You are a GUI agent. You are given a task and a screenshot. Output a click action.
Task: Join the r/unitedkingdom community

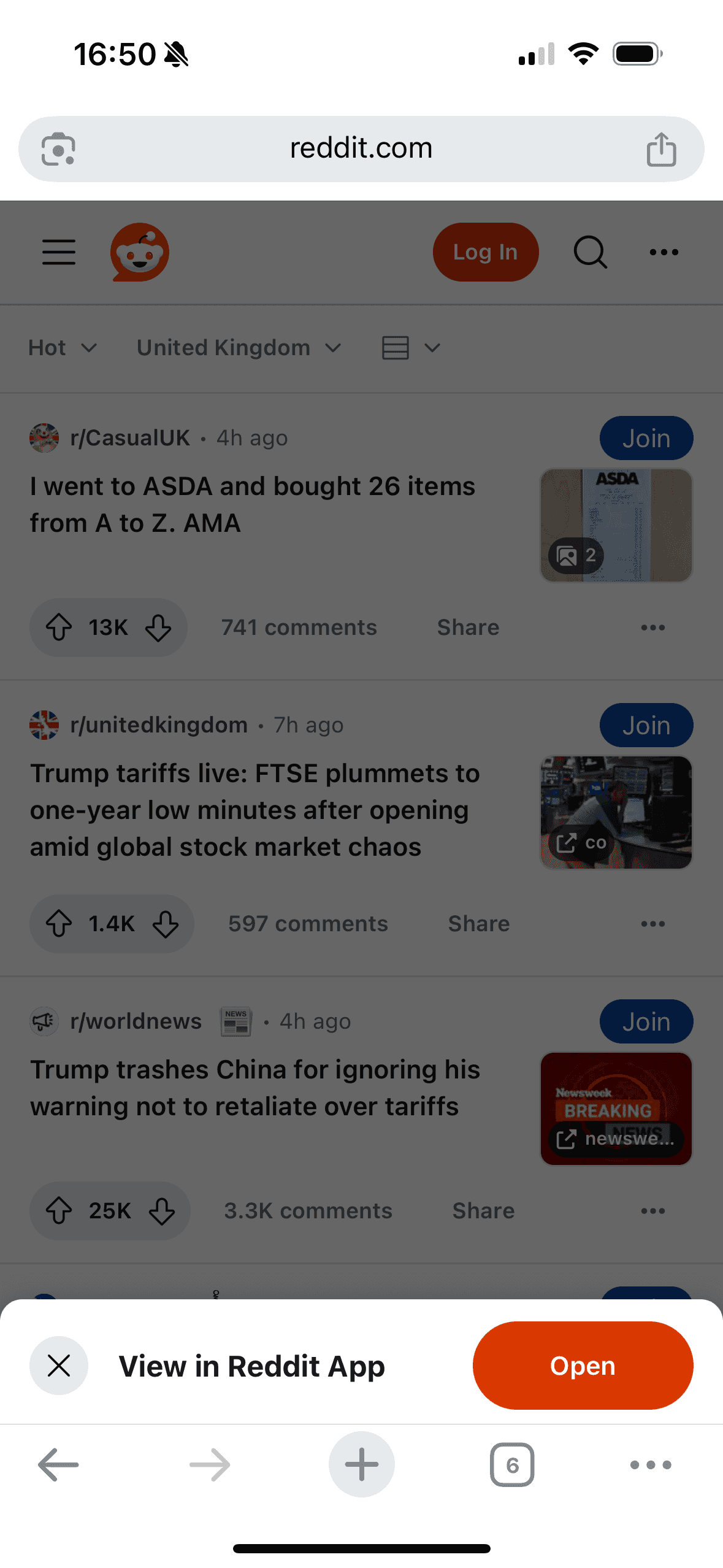[646, 725]
